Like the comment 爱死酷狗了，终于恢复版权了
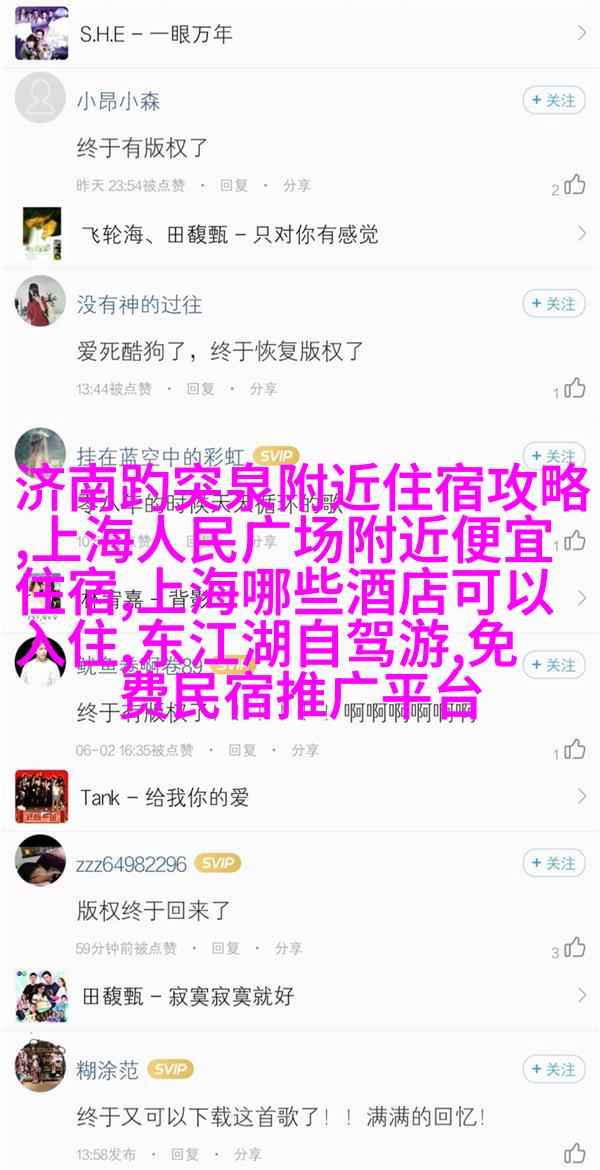 [x=574, y=388]
